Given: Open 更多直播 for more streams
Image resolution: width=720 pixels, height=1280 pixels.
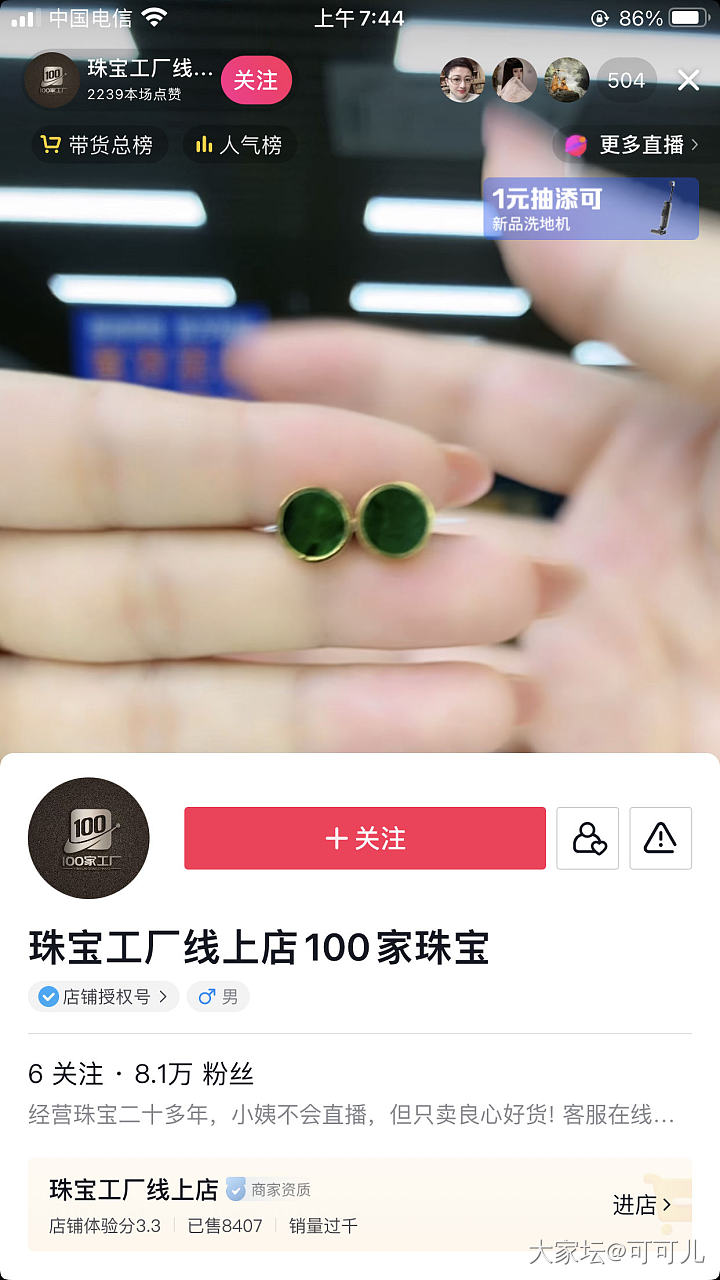Looking at the screenshot, I should pyautogui.click(x=632, y=145).
